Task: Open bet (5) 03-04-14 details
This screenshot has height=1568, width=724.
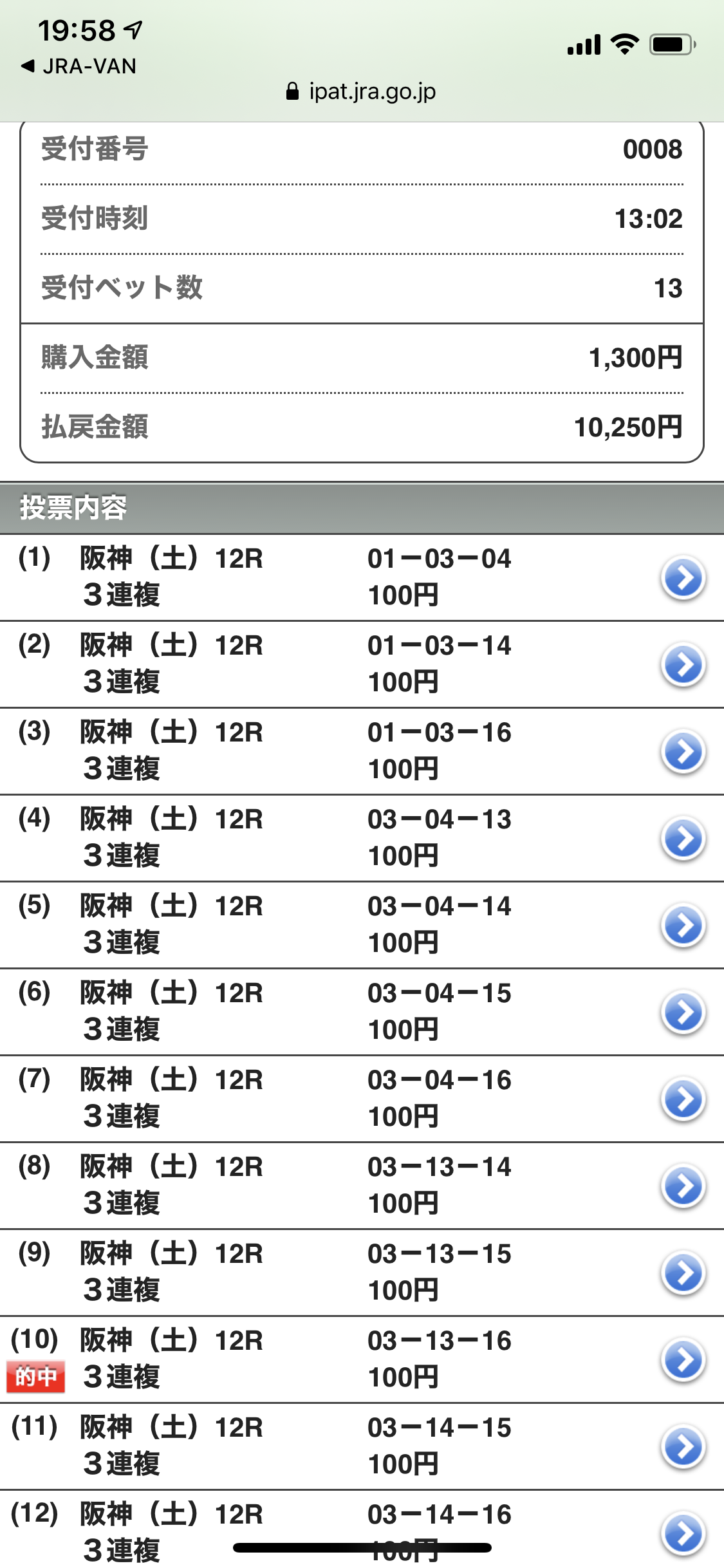Action: coord(683,925)
